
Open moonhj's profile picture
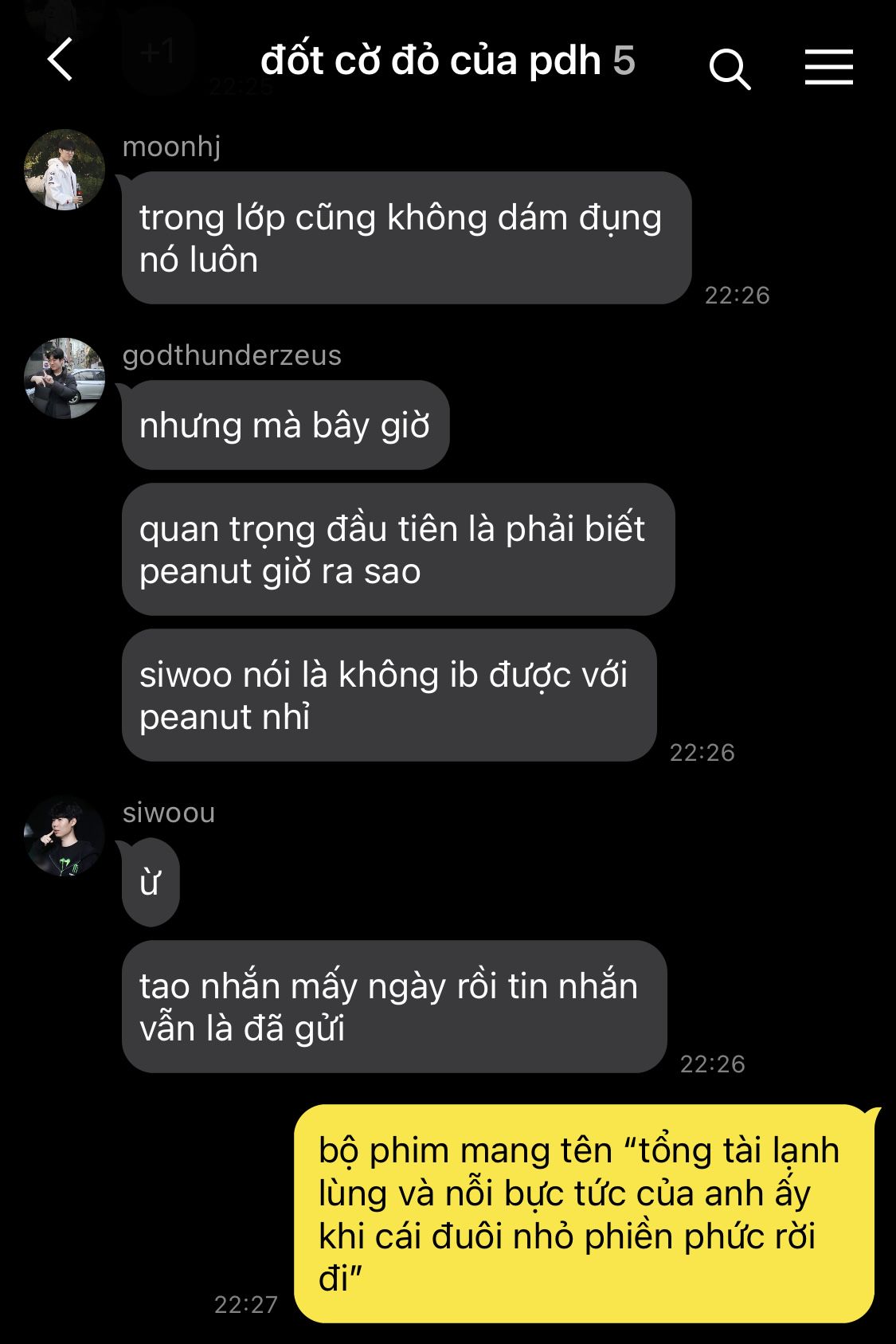[65, 170]
